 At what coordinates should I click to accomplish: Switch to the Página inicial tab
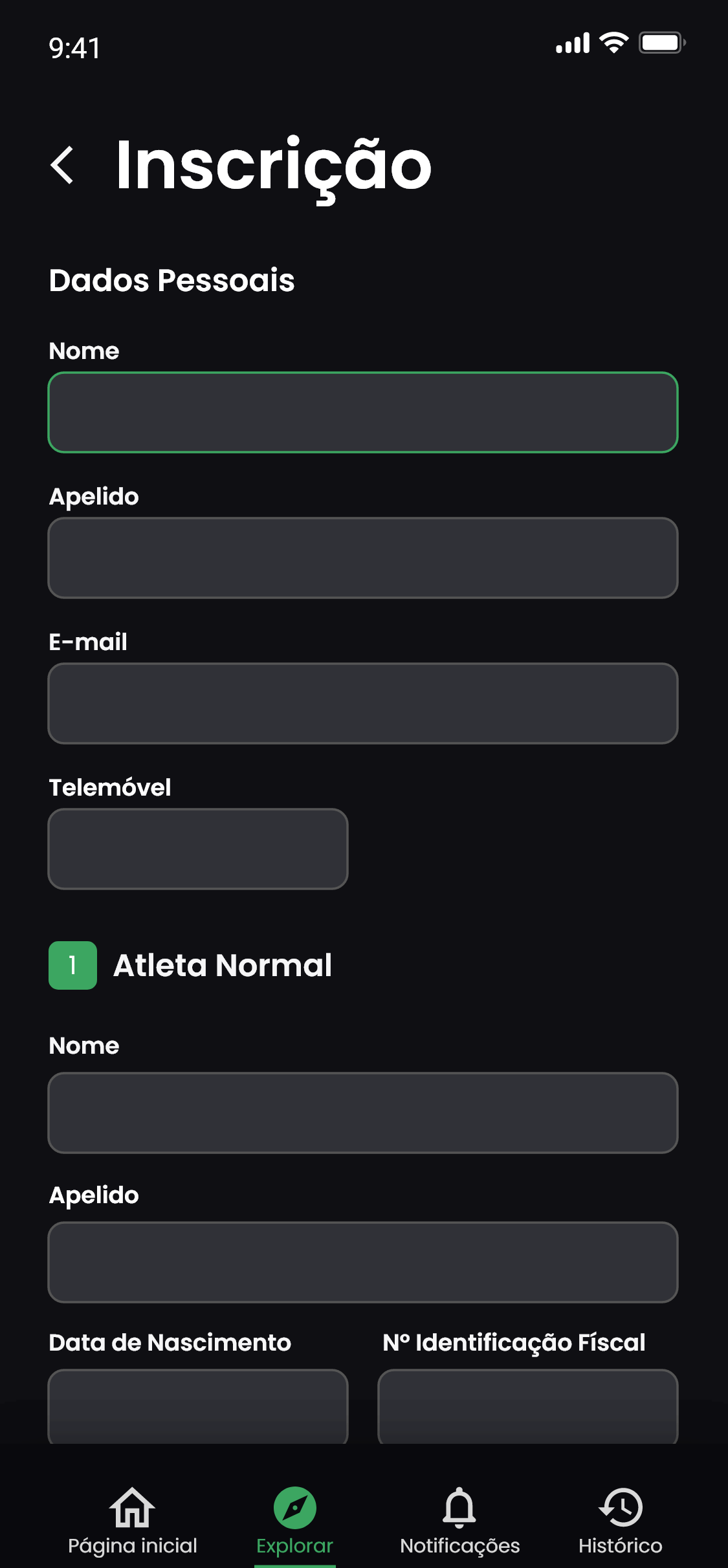tap(133, 1520)
